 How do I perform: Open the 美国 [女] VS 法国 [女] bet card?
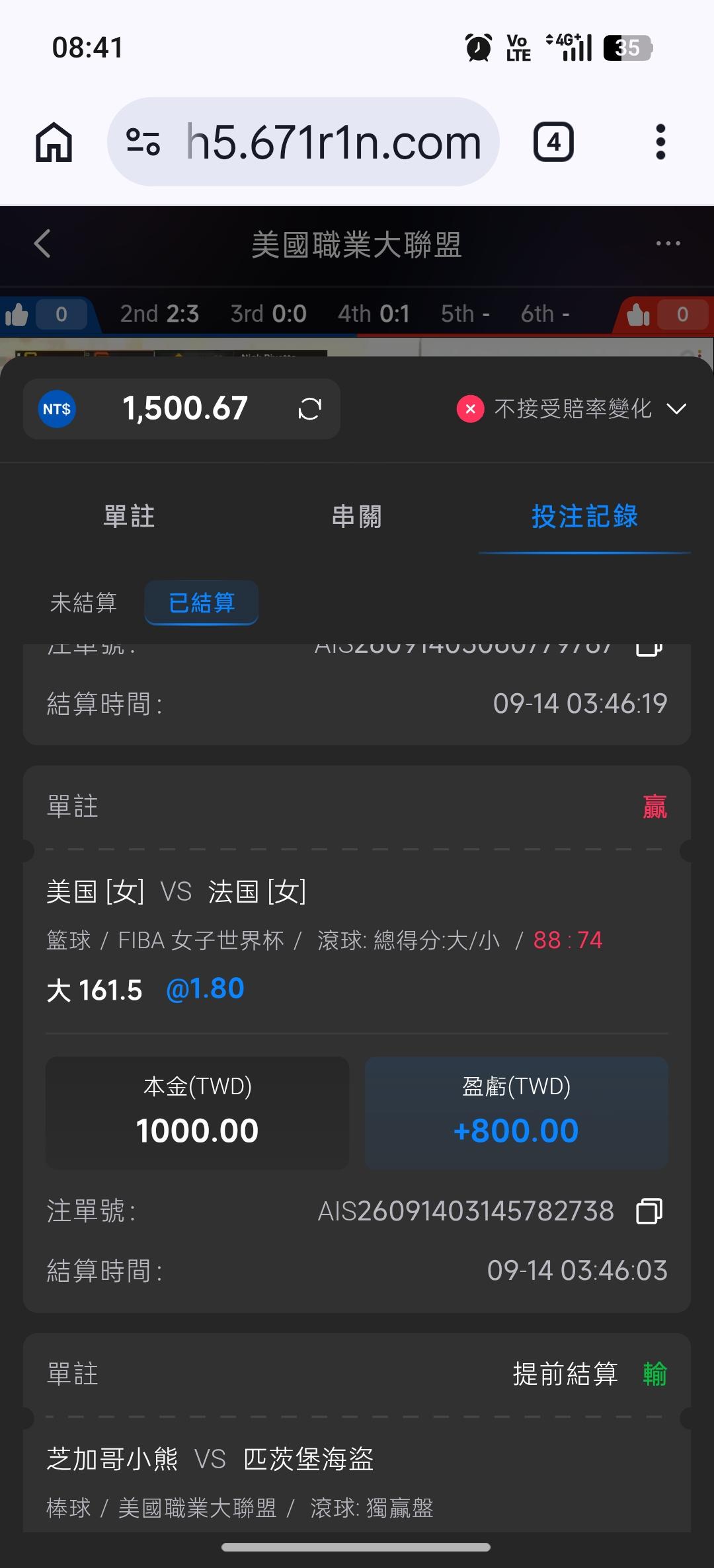pyautogui.click(x=357, y=1039)
